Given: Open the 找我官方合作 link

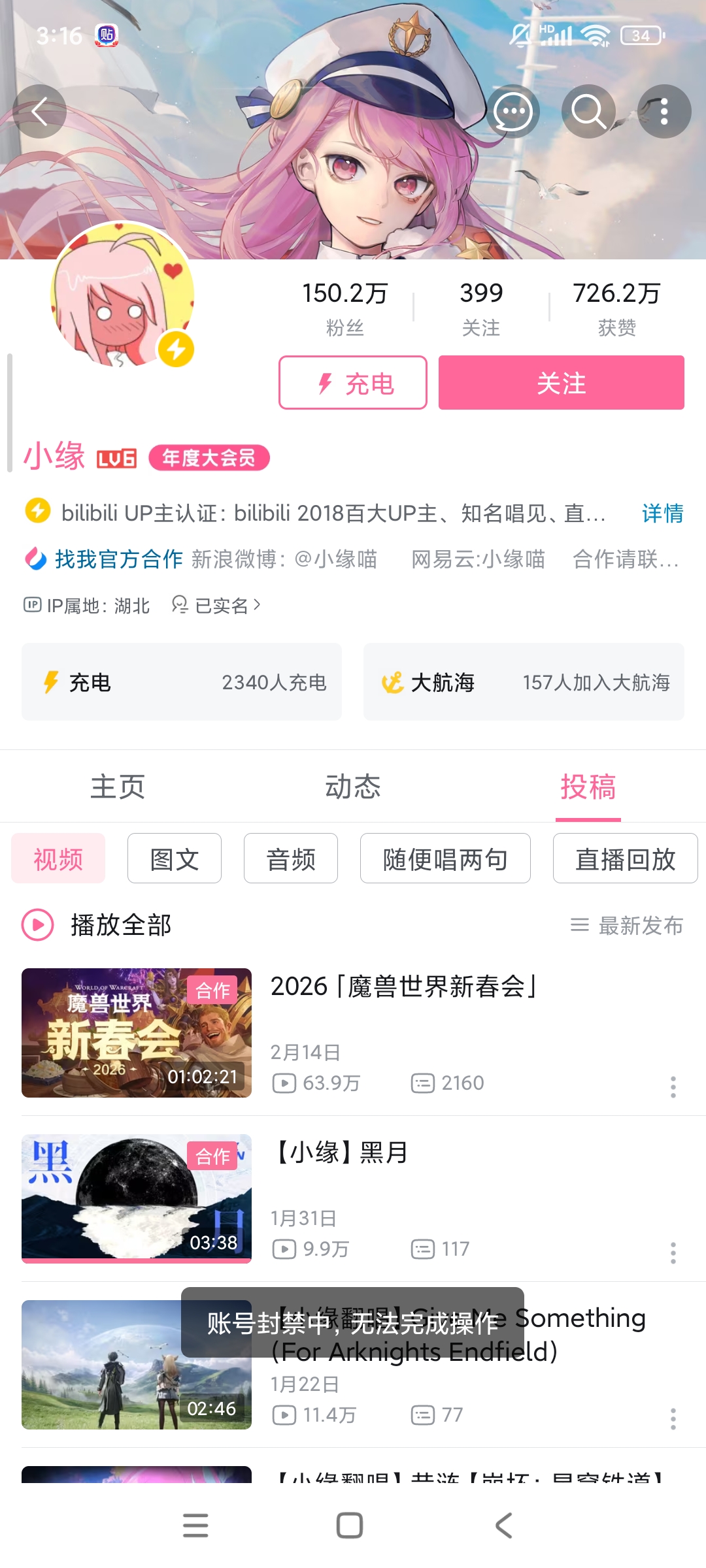Looking at the screenshot, I should tap(118, 559).
